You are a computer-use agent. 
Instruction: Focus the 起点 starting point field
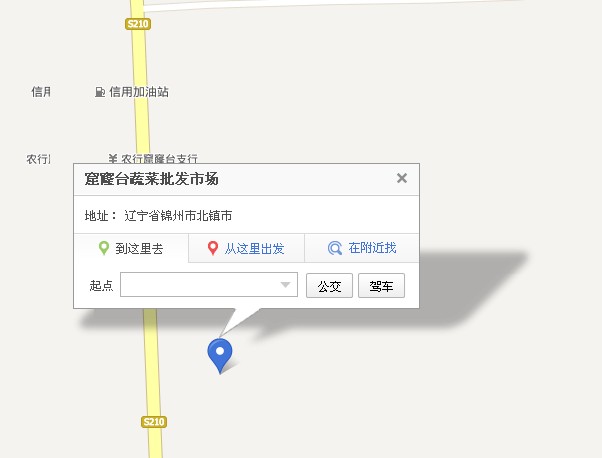pos(198,286)
